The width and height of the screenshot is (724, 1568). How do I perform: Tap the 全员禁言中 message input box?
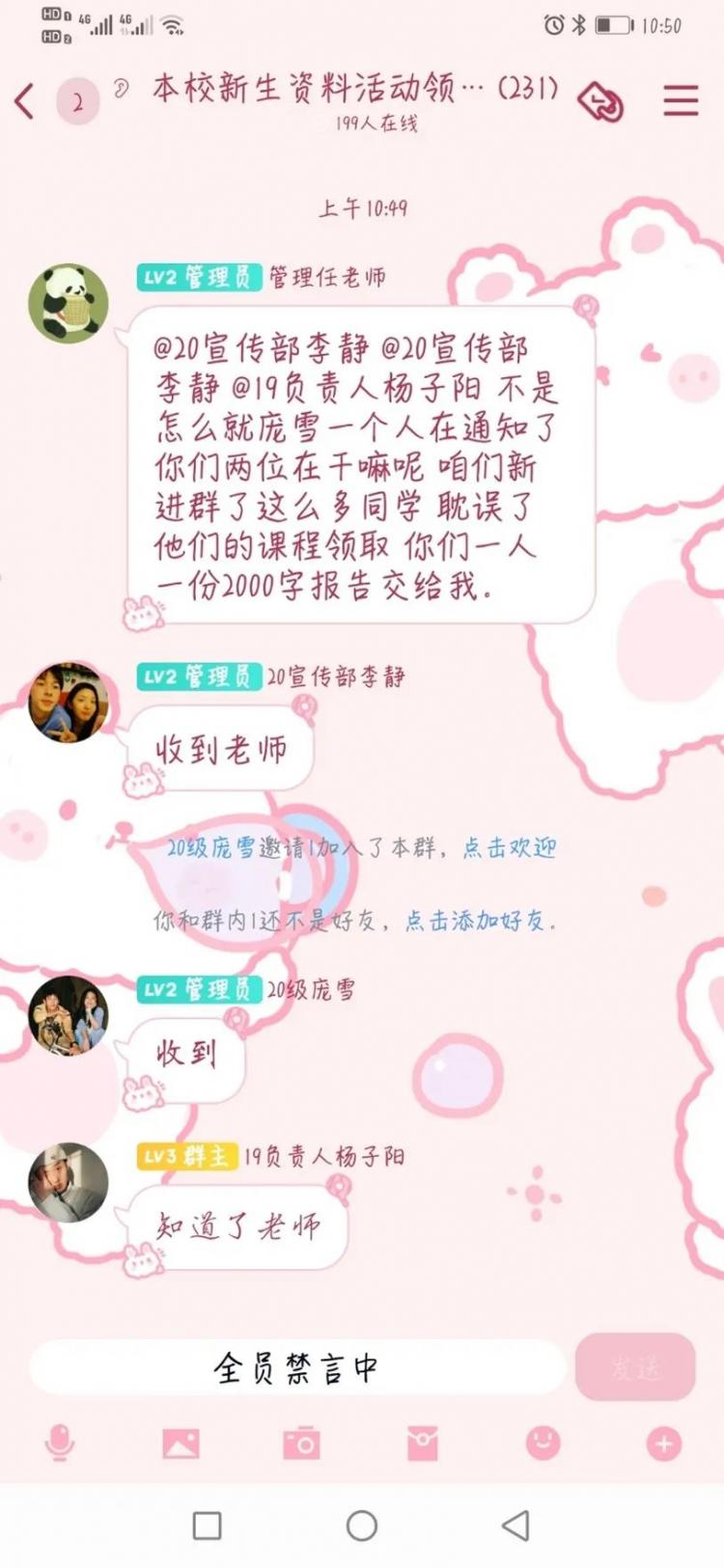coord(297,1367)
